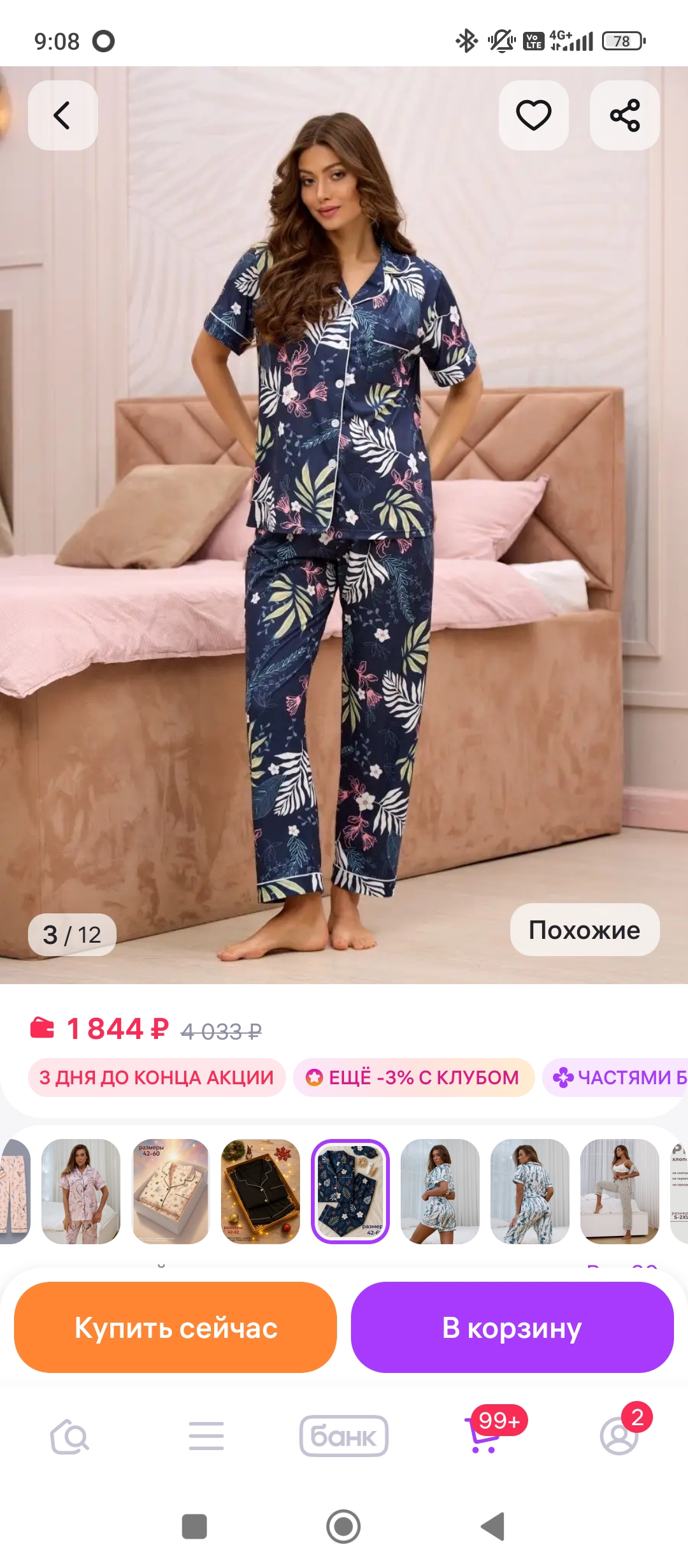Tap the ЕЩЁ -3% С КЛУБОМ chip

coord(413,1077)
